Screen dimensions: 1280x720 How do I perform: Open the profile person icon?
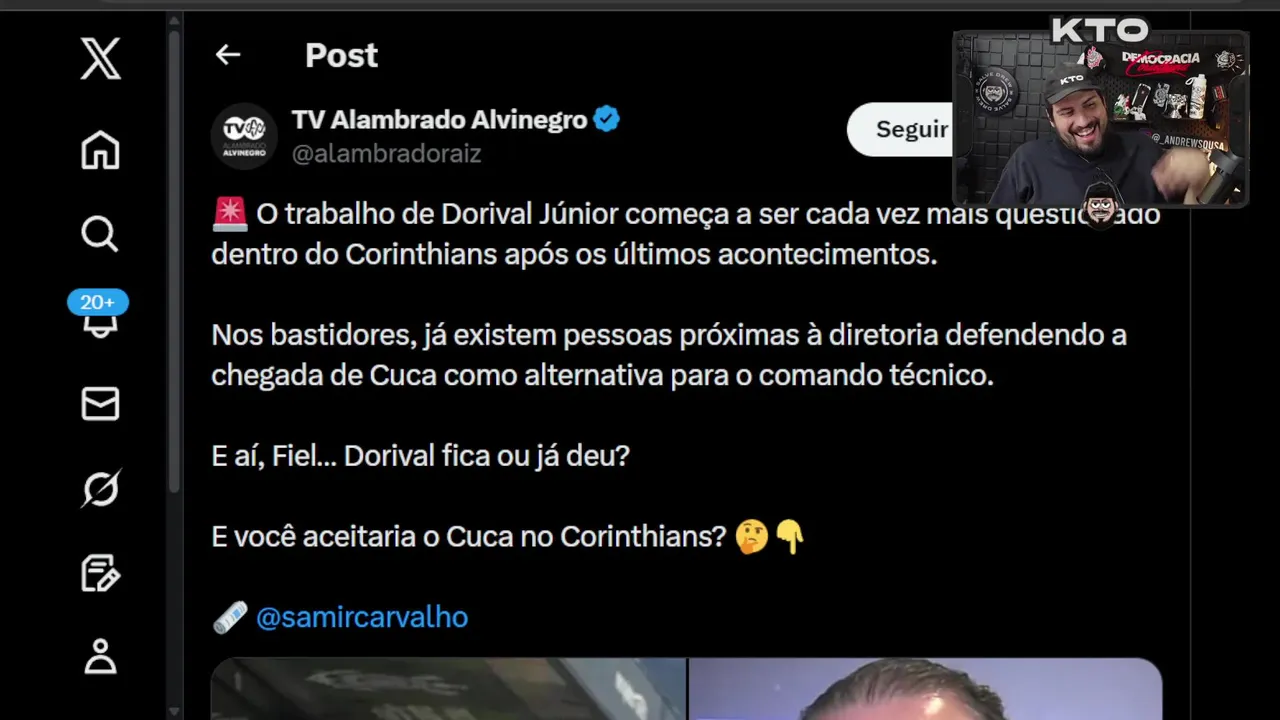tap(100, 657)
